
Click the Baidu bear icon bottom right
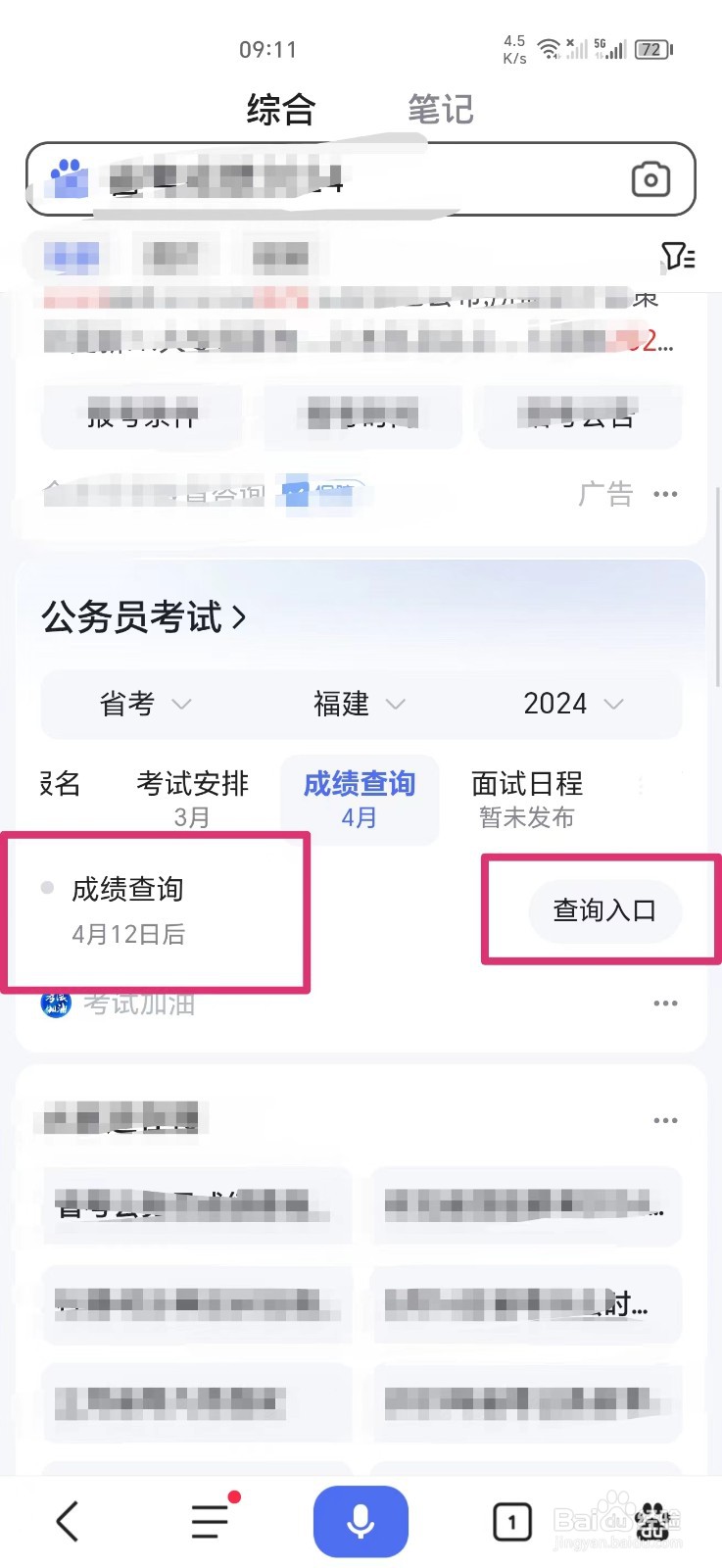point(650,1522)
